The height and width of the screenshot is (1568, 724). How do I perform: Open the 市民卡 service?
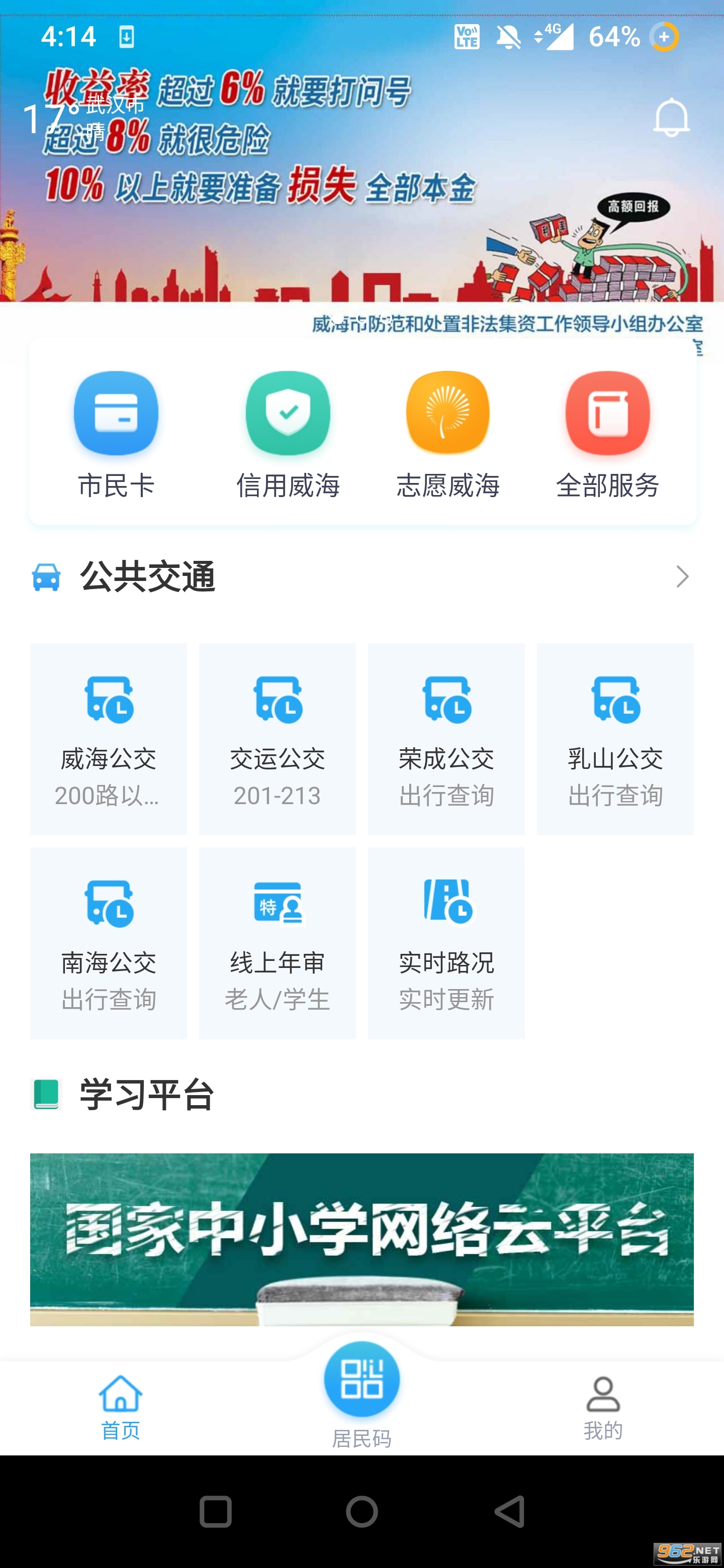116,433
